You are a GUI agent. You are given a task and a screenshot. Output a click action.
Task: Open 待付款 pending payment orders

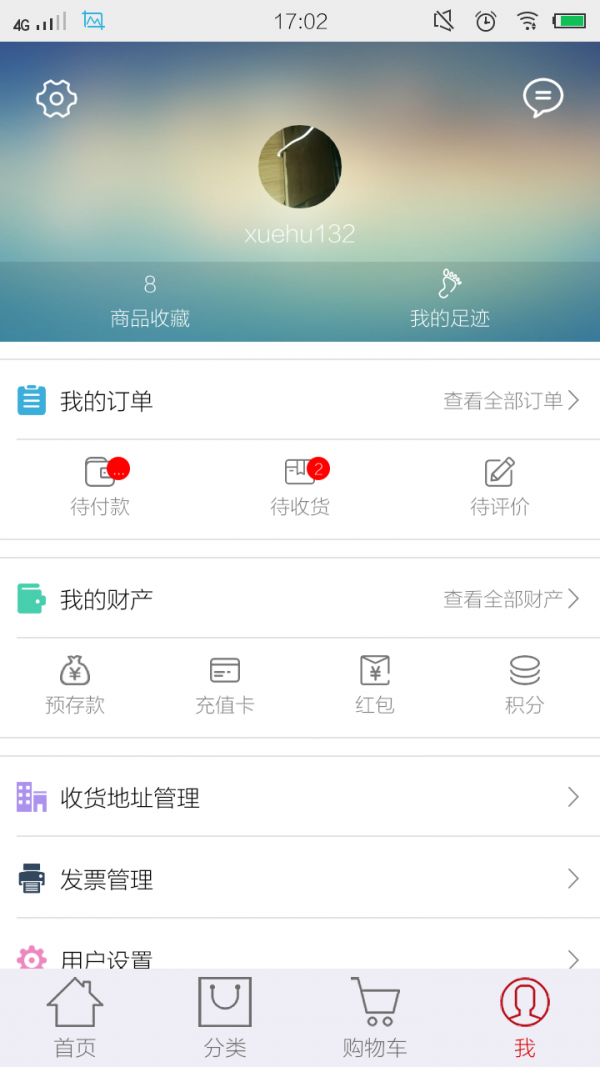tap(100, 487)
